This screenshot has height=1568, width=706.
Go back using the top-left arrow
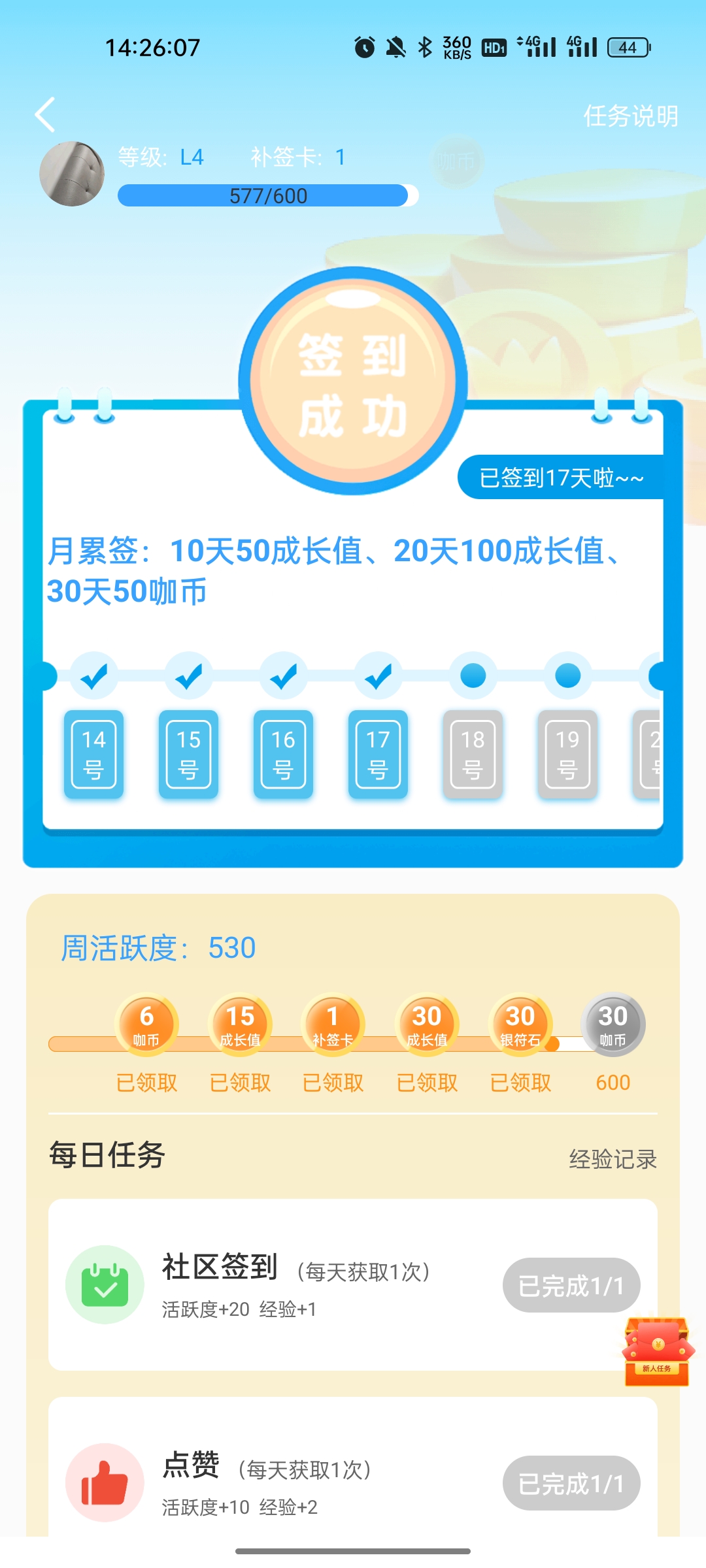[46, 115]
